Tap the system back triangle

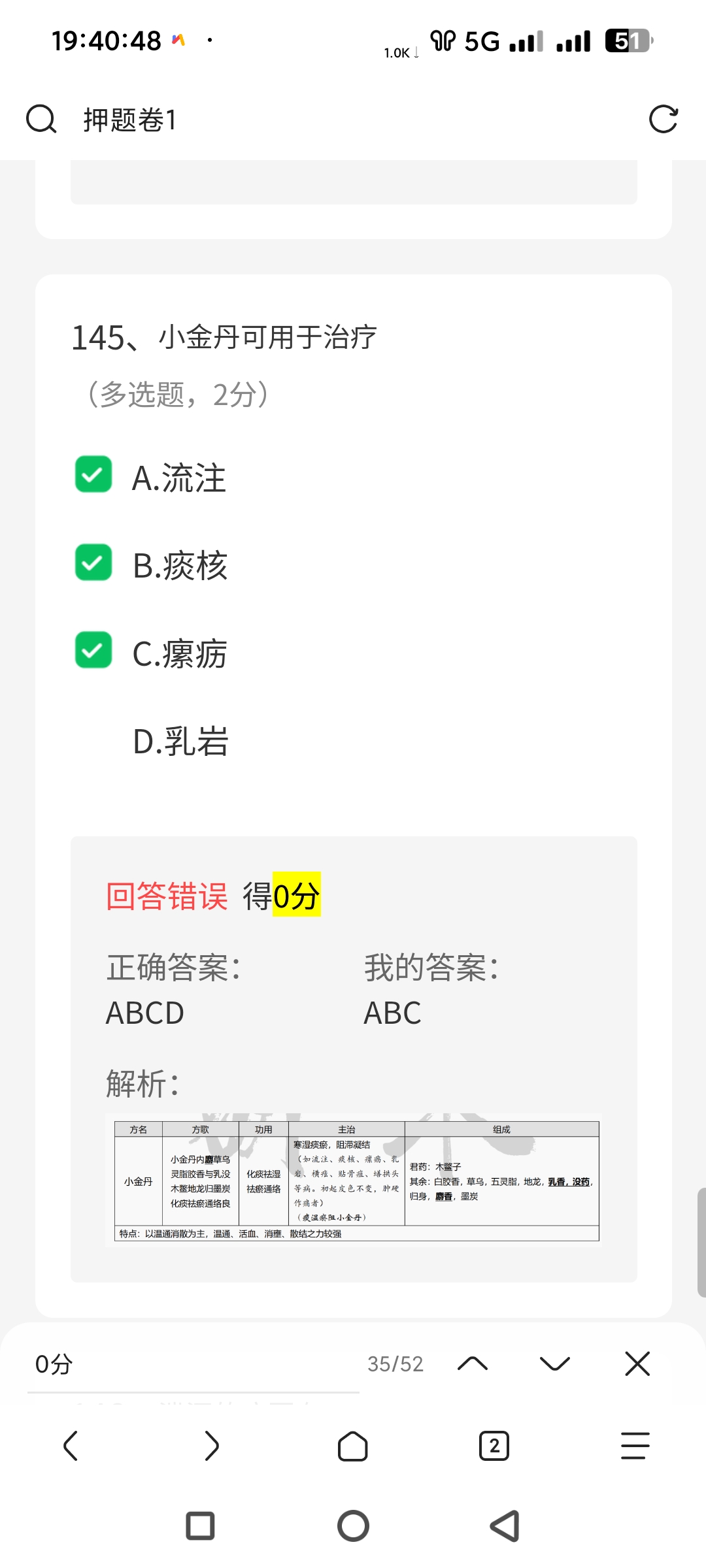pyautogui.click(x=505, y=1526)
